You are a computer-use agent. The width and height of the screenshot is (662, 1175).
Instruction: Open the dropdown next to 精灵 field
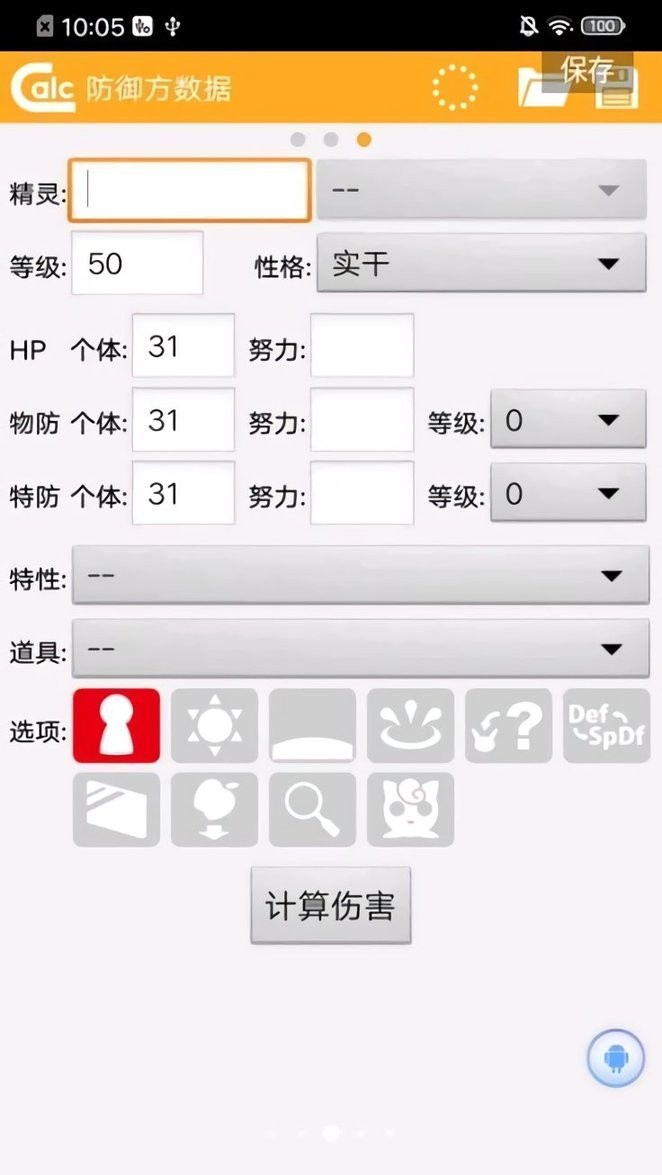[481, 190]
